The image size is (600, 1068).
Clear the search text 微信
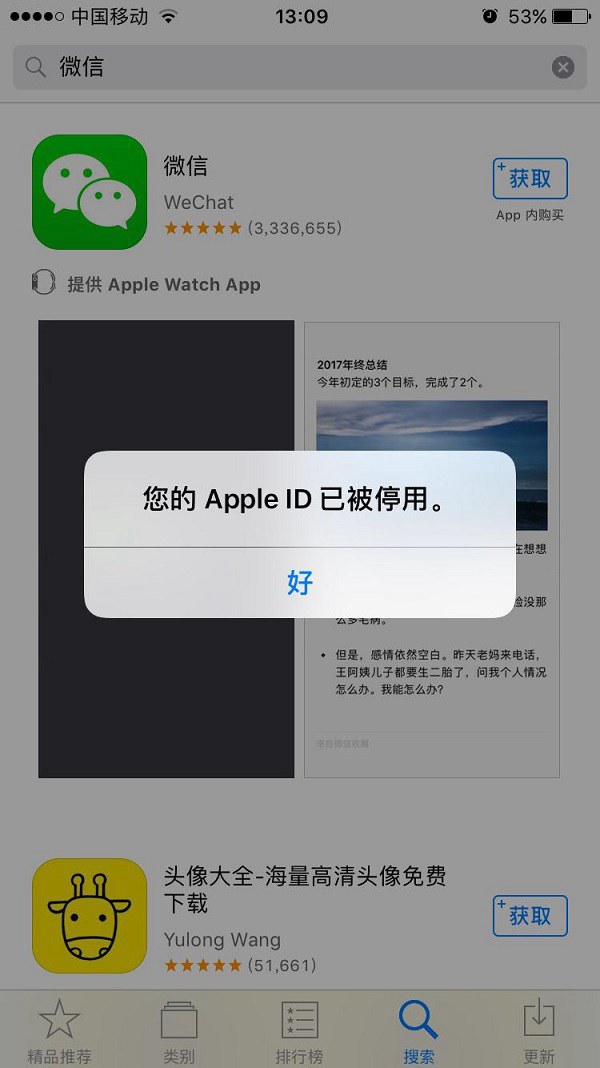[x=563, y=67]
